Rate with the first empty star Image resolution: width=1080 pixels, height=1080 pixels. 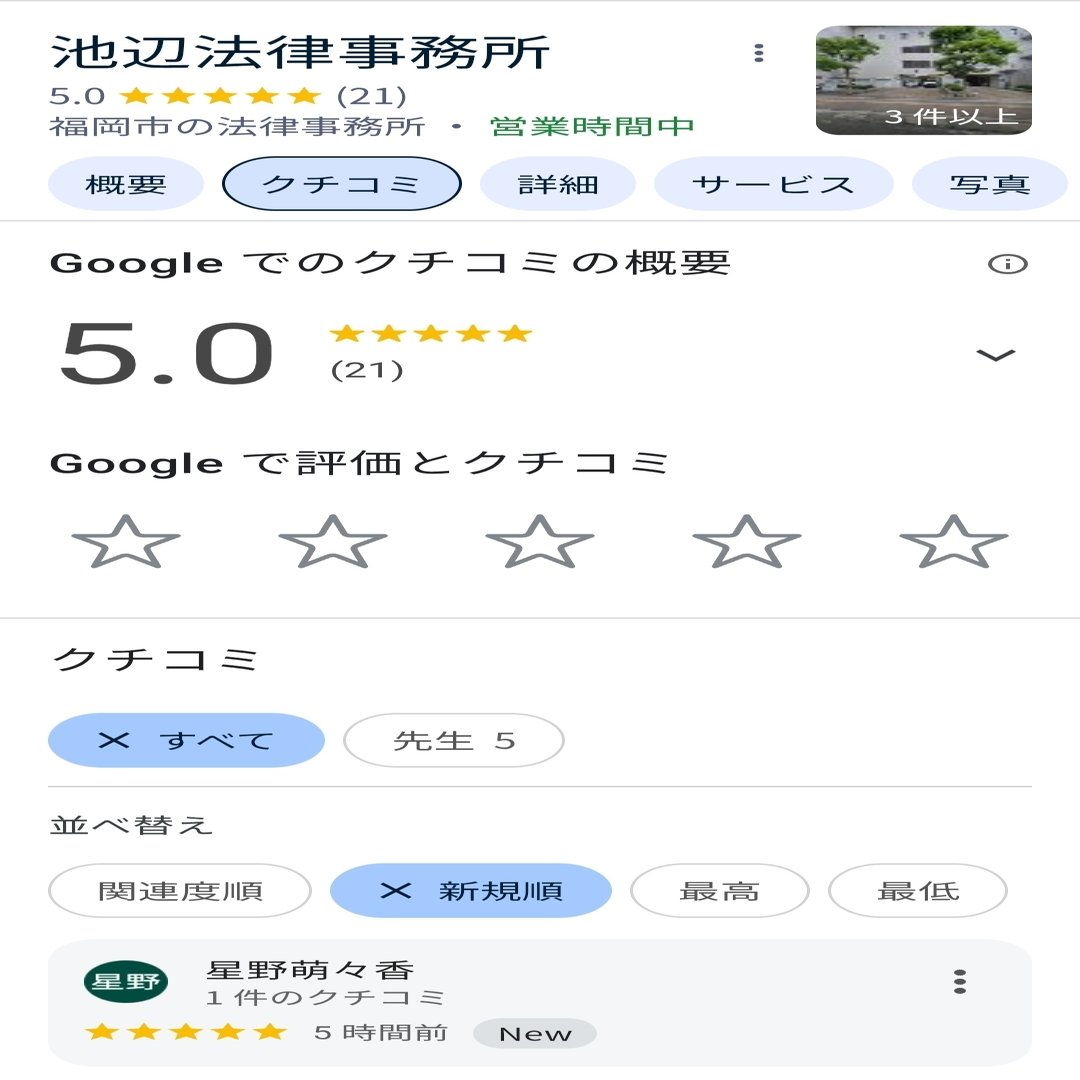(126, 542)
